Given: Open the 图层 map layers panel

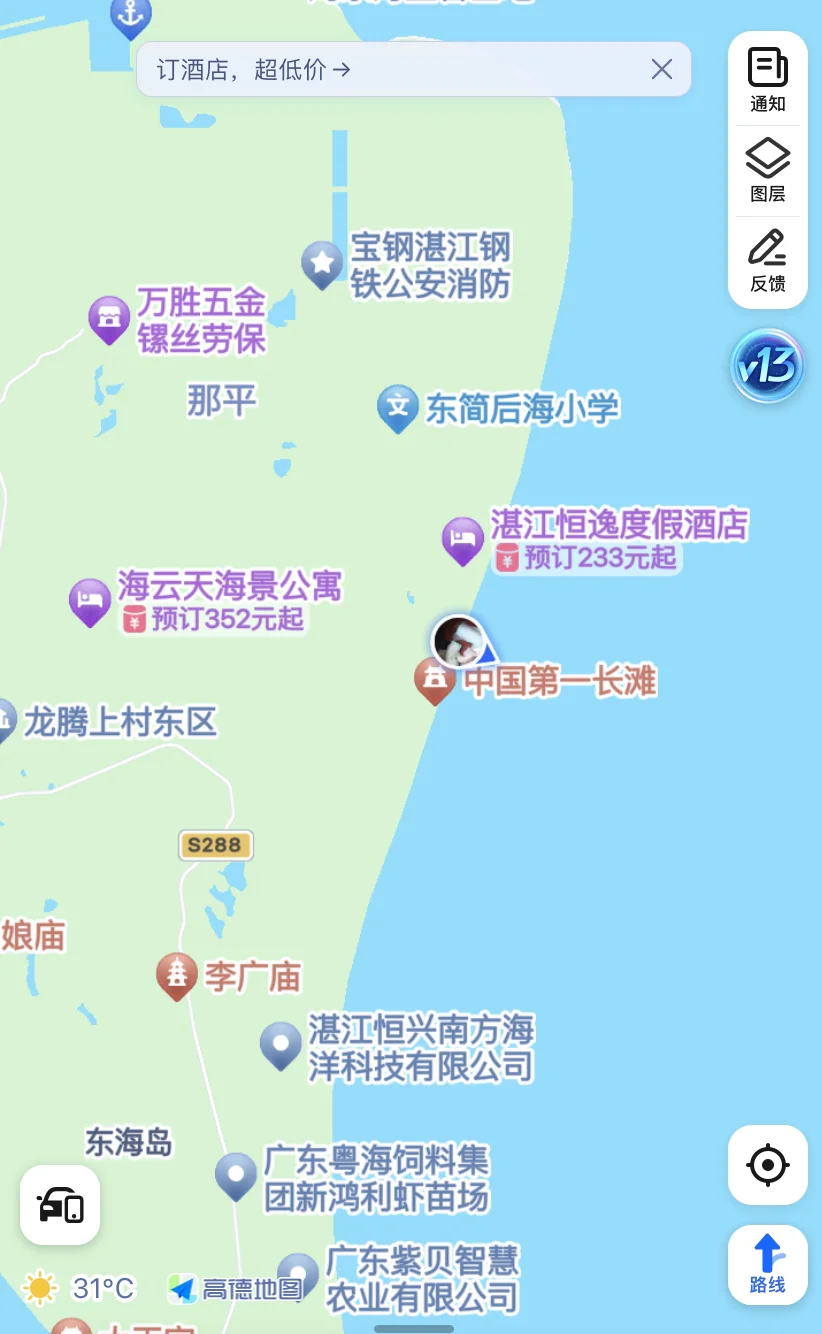Looking at the screenshot, I should 768,170.
